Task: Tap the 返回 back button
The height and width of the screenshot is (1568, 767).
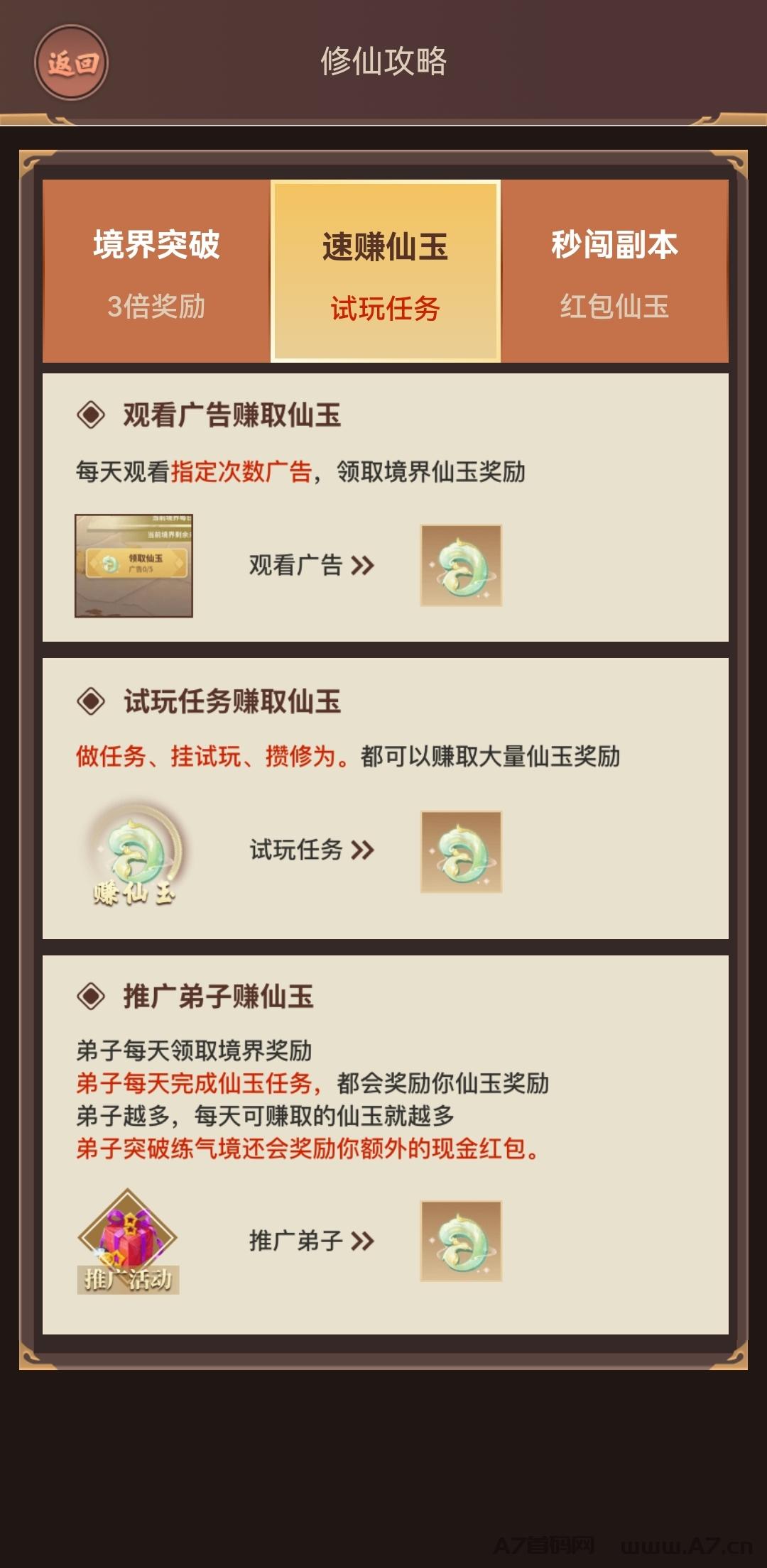Action: click(71, 62)
